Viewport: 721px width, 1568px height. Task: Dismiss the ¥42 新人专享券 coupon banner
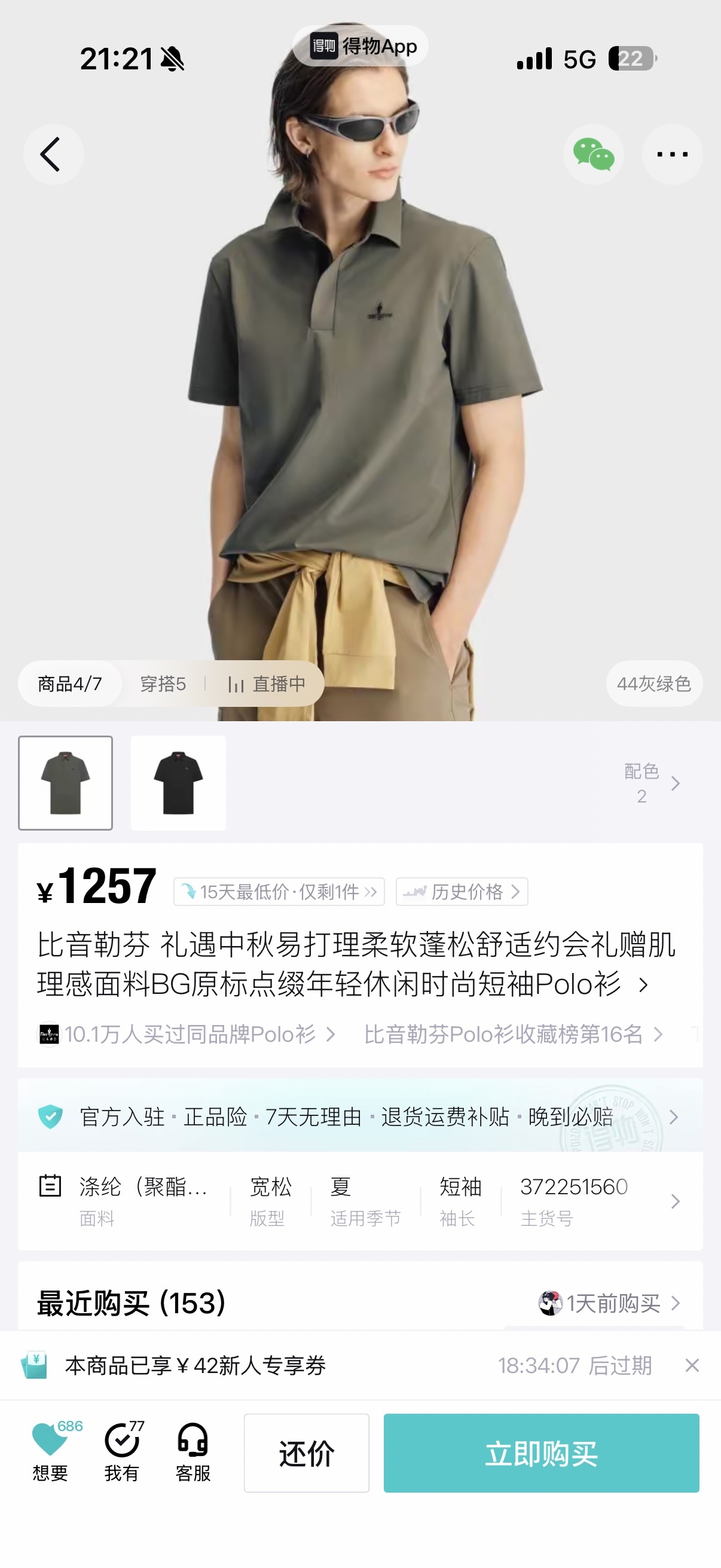click(692, 1365)
